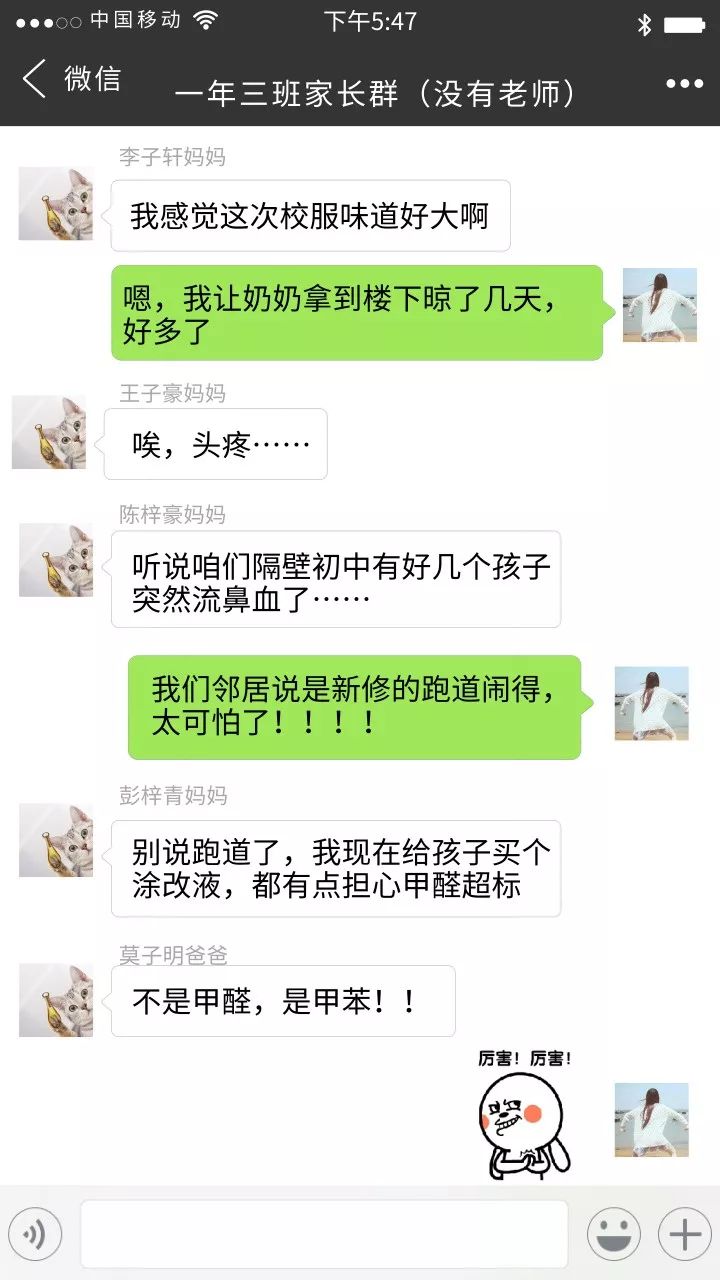The image size is (720, 1280).
Task: Tap the plus icon for more attachments
Action: pyautogui.click(x=684, y=1234)
